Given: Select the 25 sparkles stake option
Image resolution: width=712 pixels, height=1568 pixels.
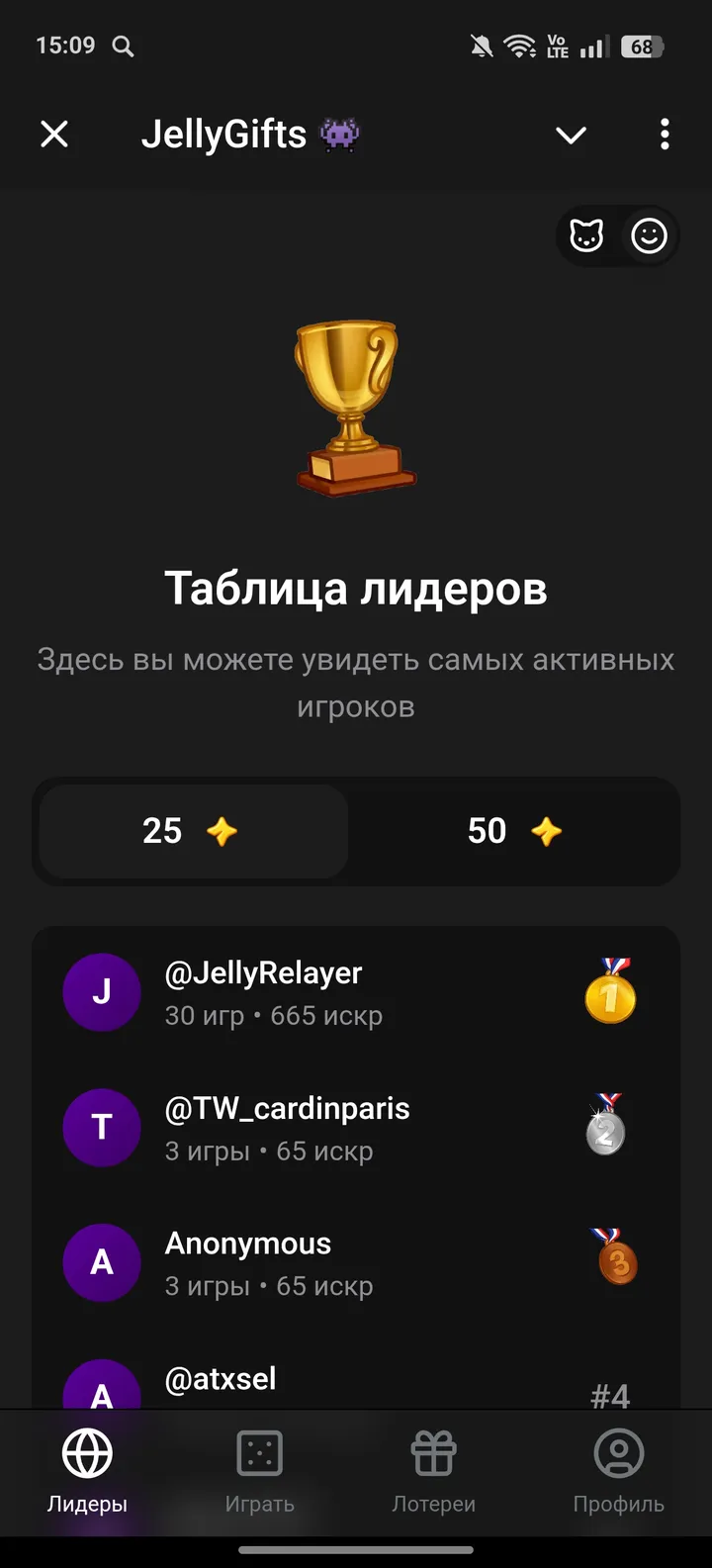Looking at the screenshot, I should pyautogui.click(x=193, y=831).
